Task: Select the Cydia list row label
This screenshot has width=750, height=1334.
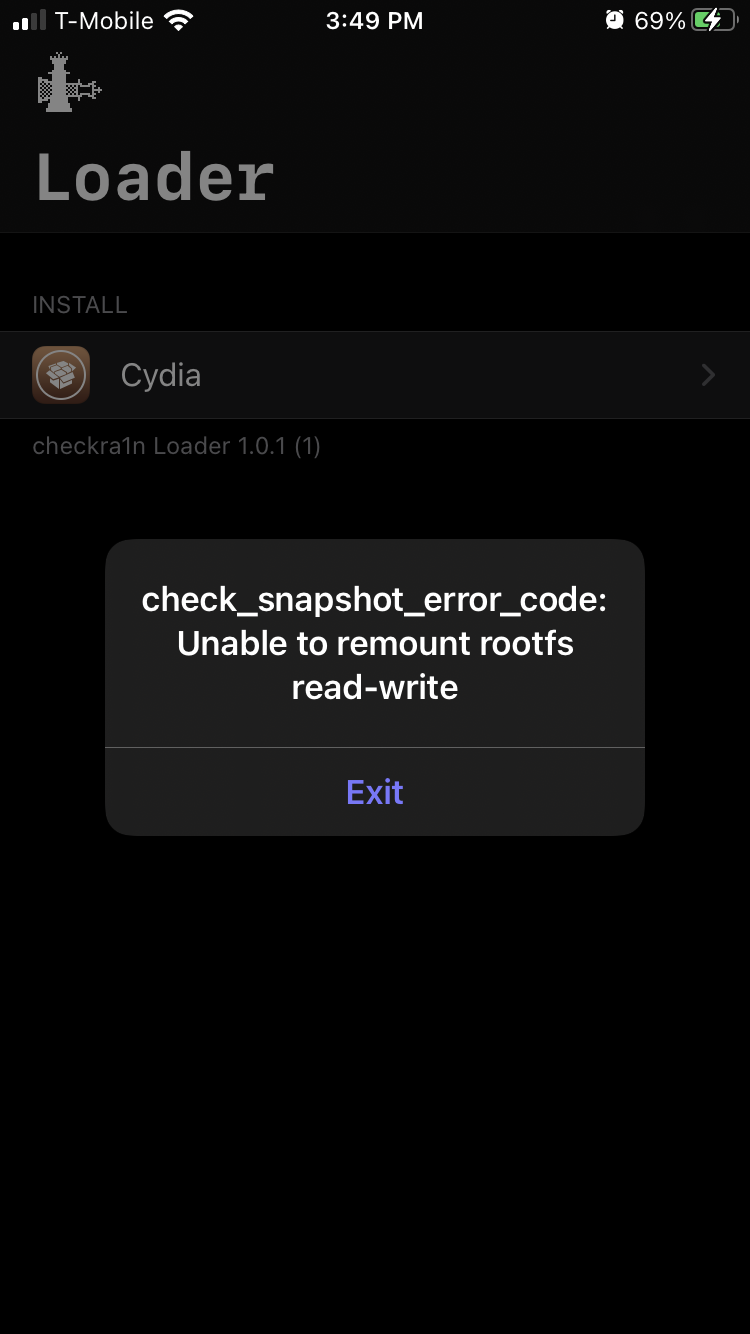Action: click(161, 374)
